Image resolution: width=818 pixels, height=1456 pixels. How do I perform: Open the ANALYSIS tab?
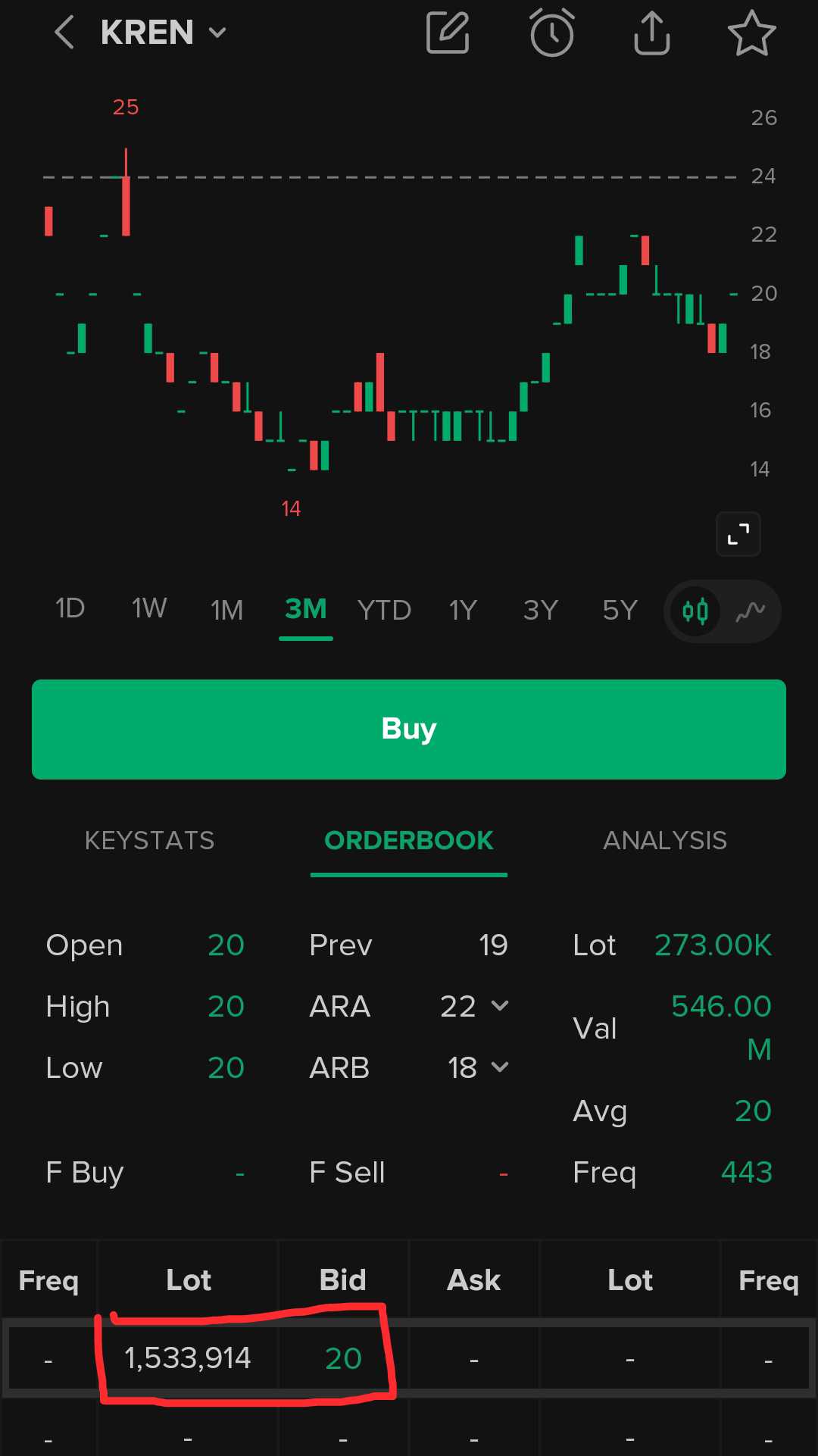(665, 841)
